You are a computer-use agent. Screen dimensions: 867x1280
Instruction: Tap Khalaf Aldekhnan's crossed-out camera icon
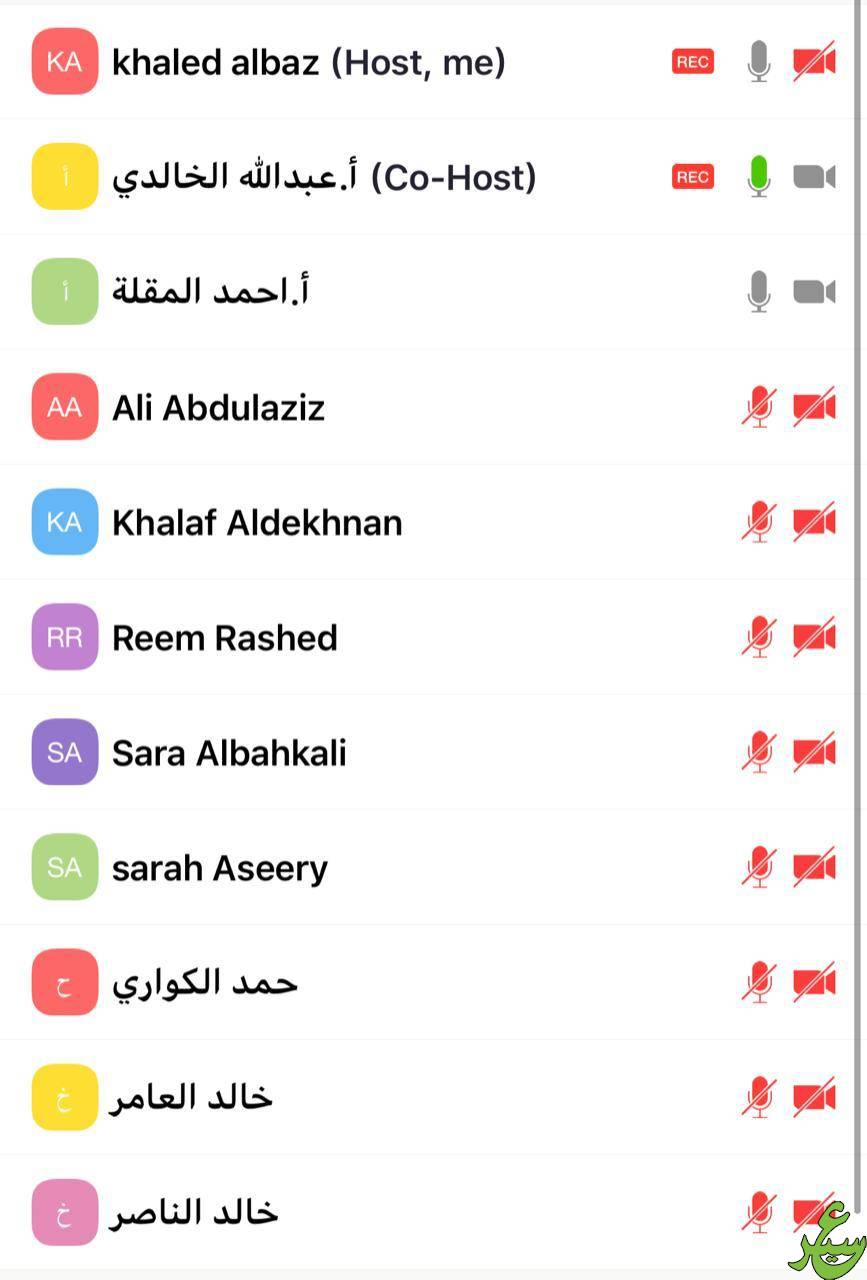coord(814,523)
